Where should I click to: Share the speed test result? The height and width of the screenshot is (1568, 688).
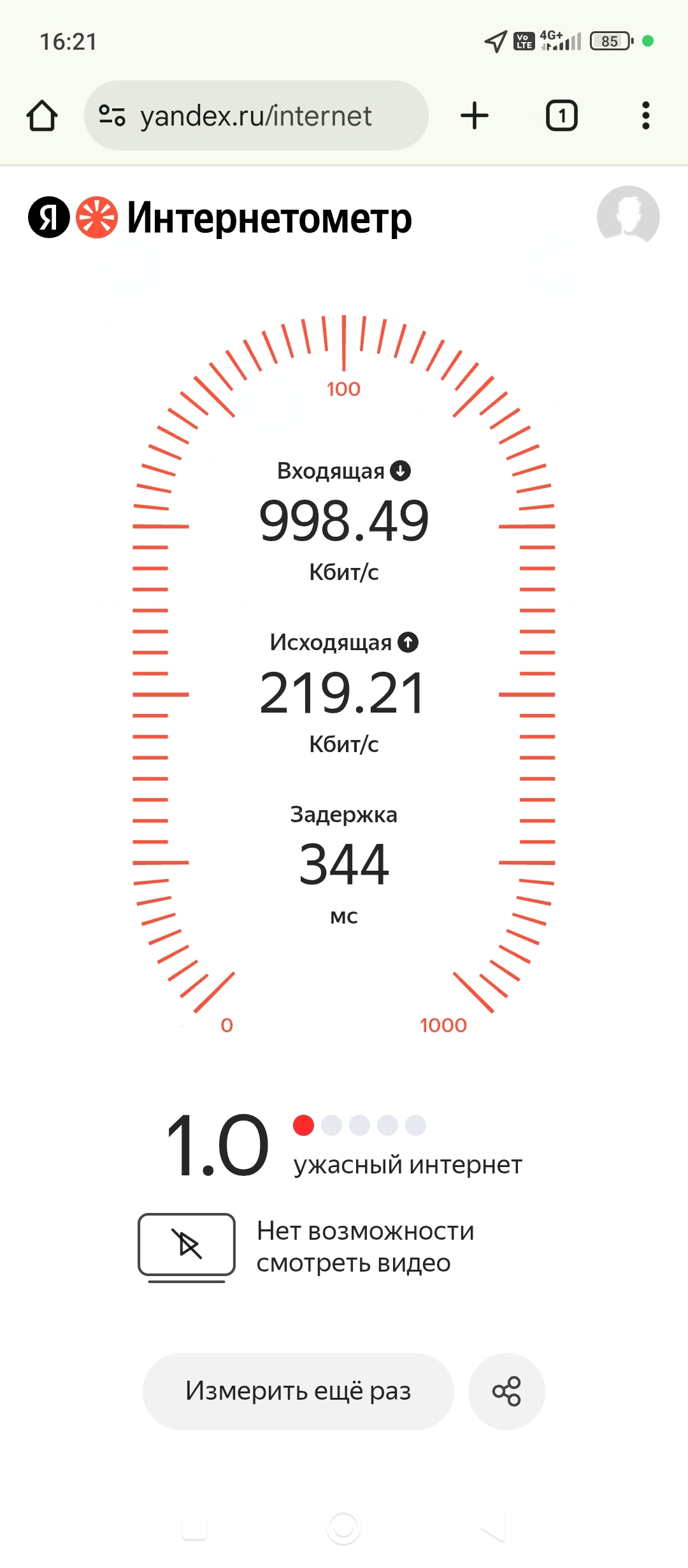point(506,1391)
